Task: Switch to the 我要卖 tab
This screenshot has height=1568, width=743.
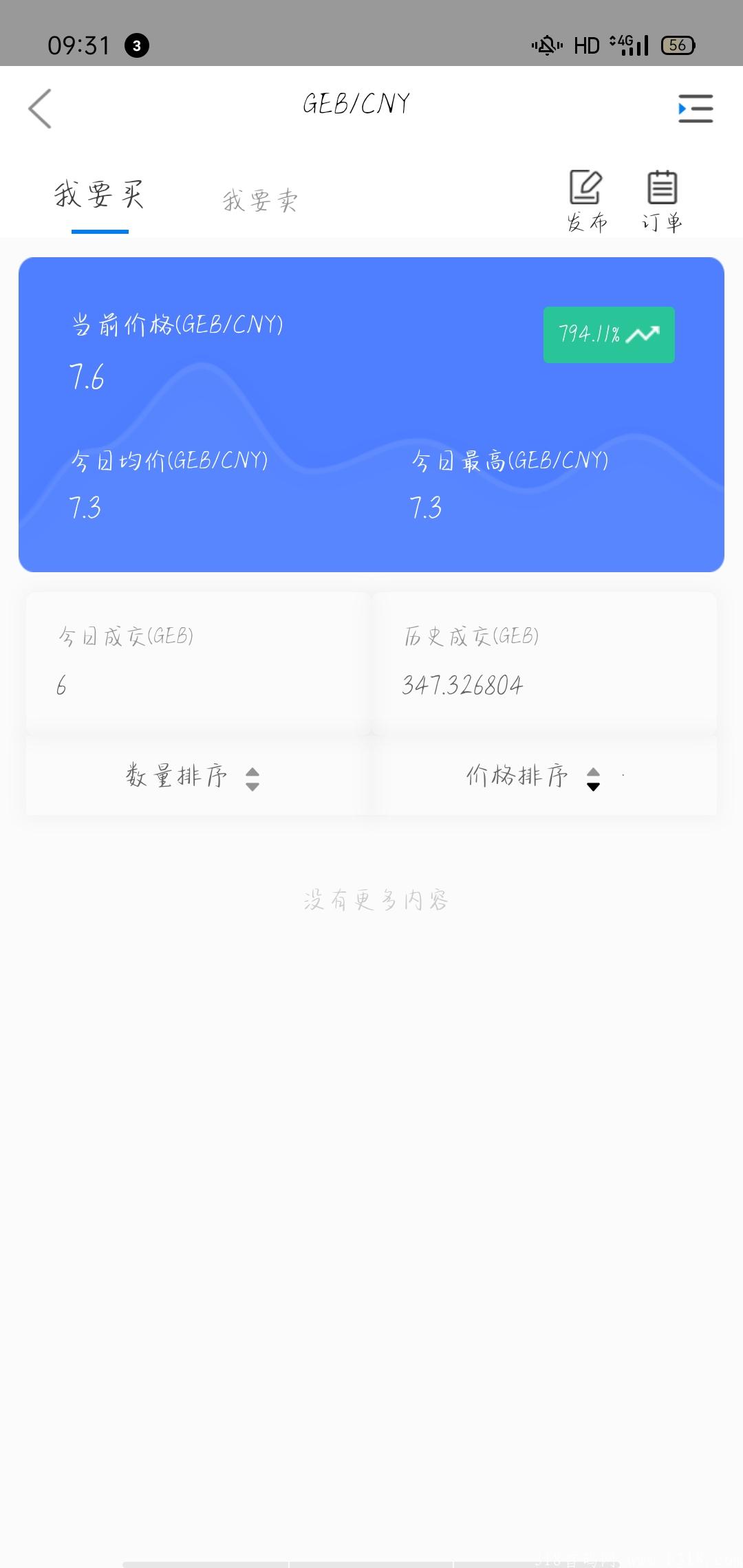Action: tap(260, 201)
